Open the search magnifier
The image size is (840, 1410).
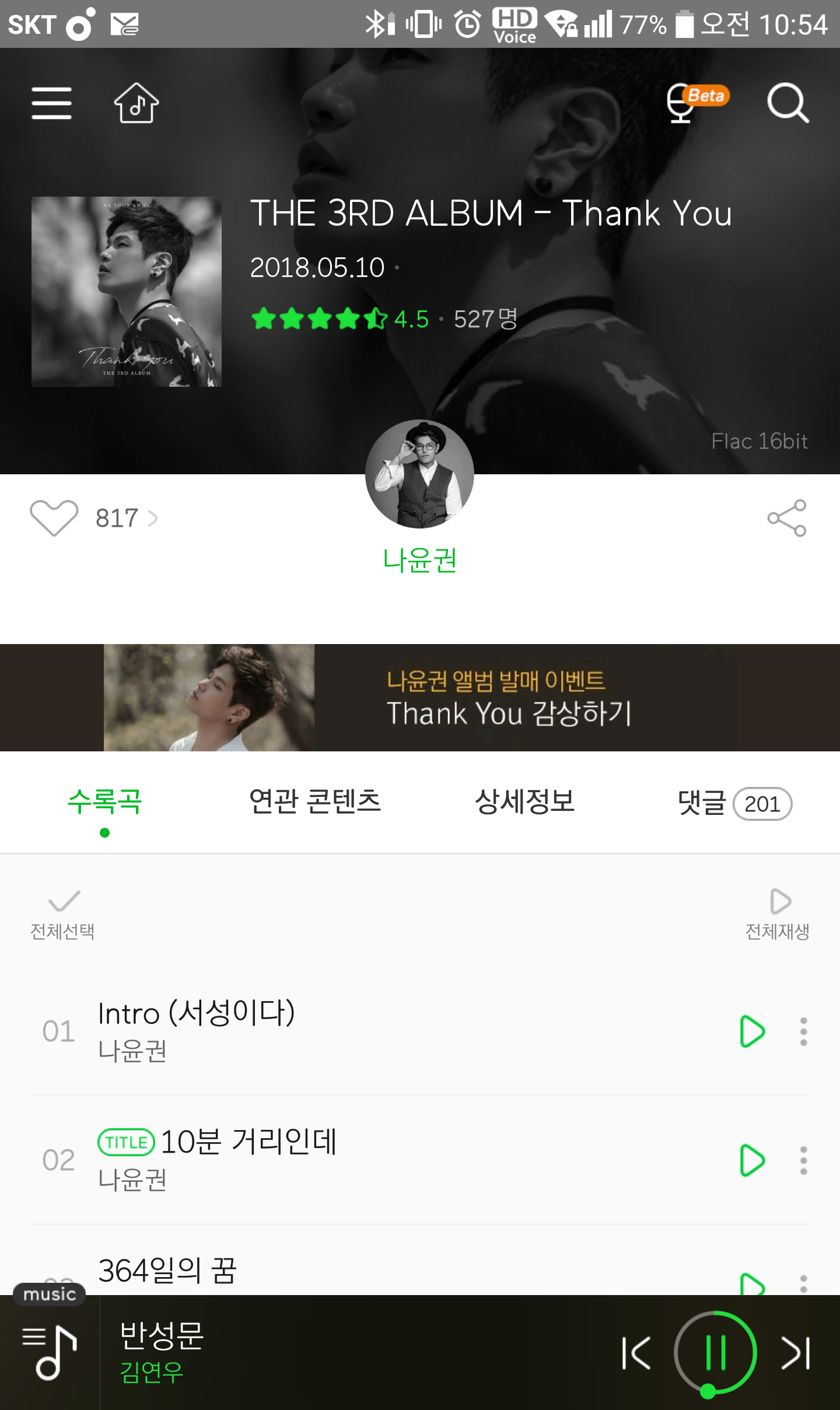[x=787, y=103]
